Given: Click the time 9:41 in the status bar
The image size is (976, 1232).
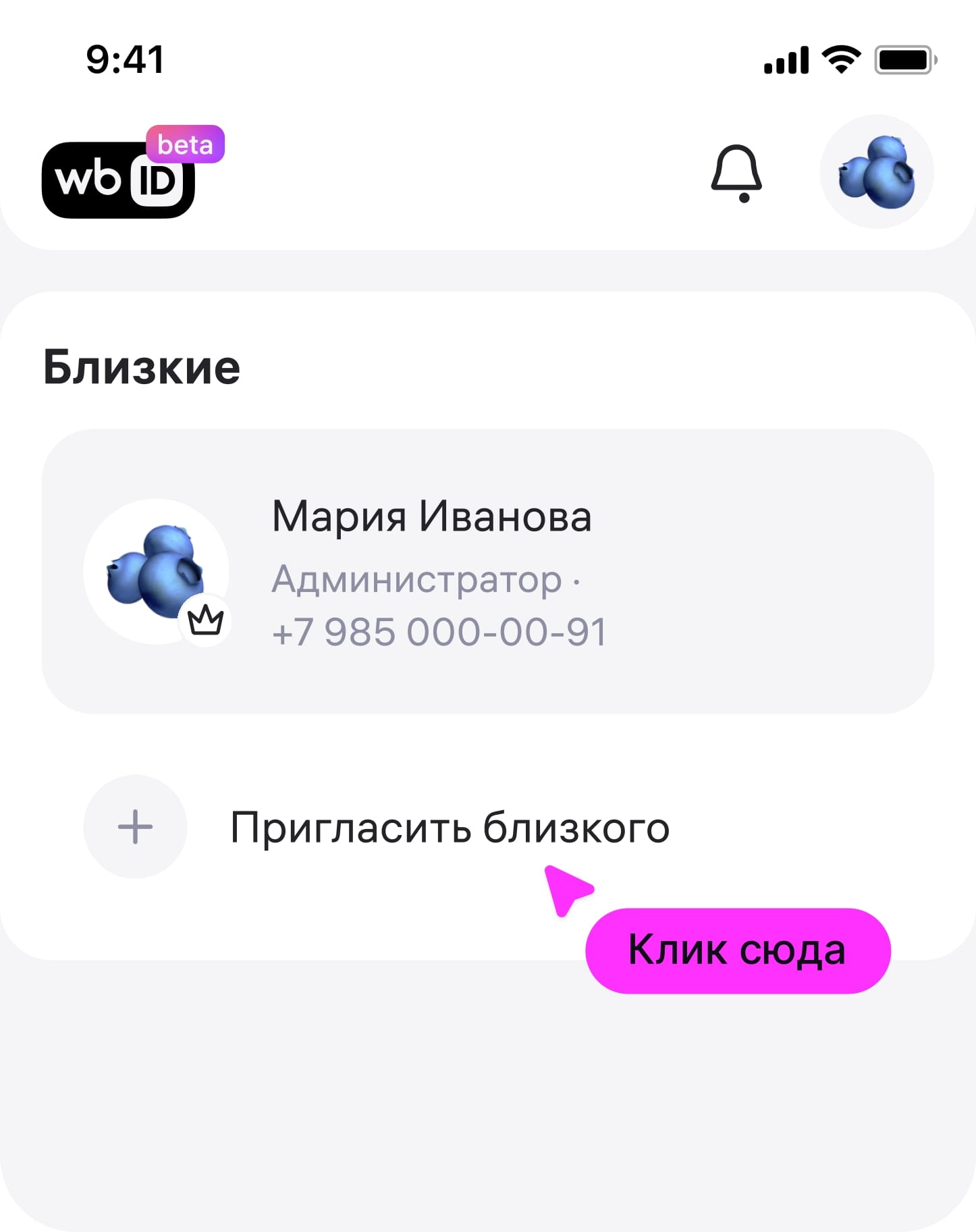Looking at the screenshot, I should point(125,58).
